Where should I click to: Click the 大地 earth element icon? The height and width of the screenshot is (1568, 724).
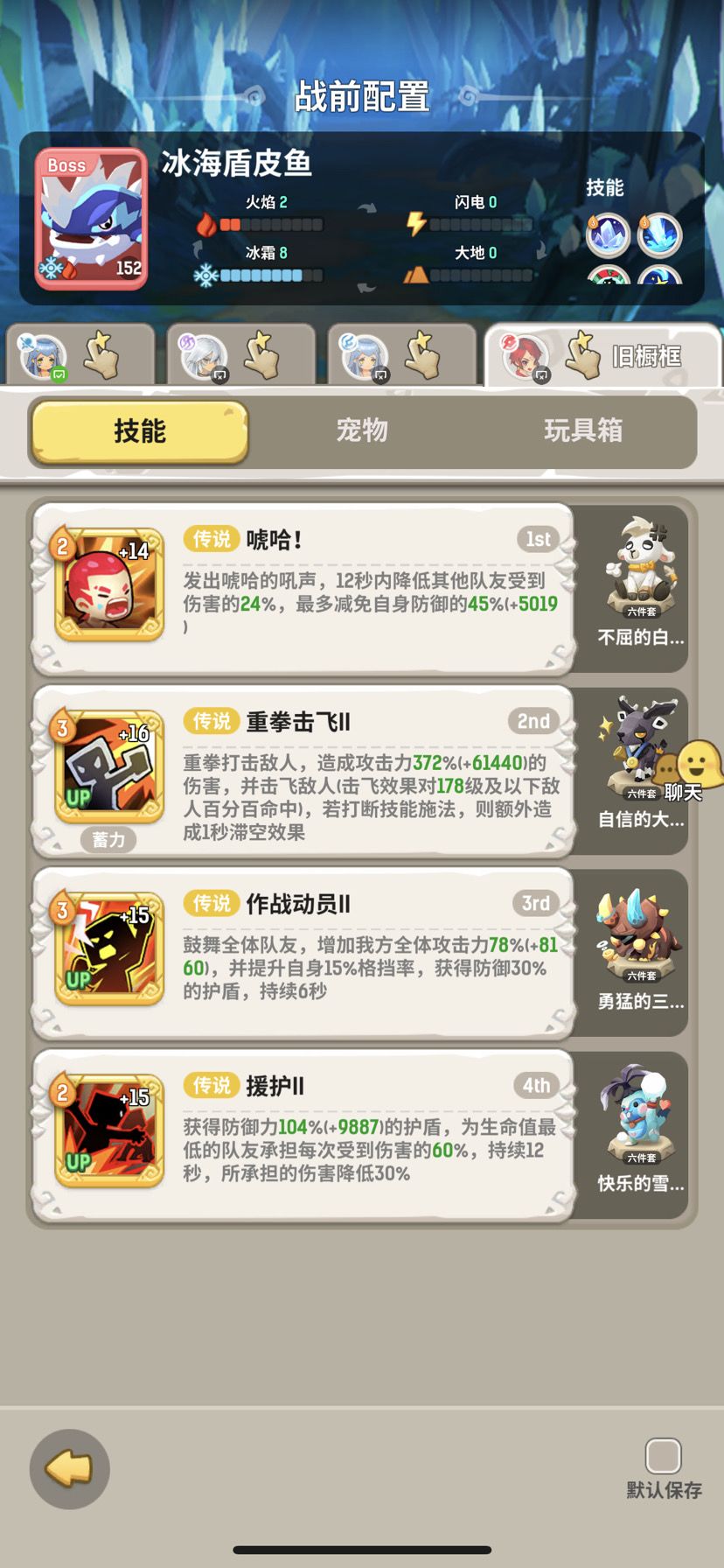pyautogui.click(x=416, y=274)
